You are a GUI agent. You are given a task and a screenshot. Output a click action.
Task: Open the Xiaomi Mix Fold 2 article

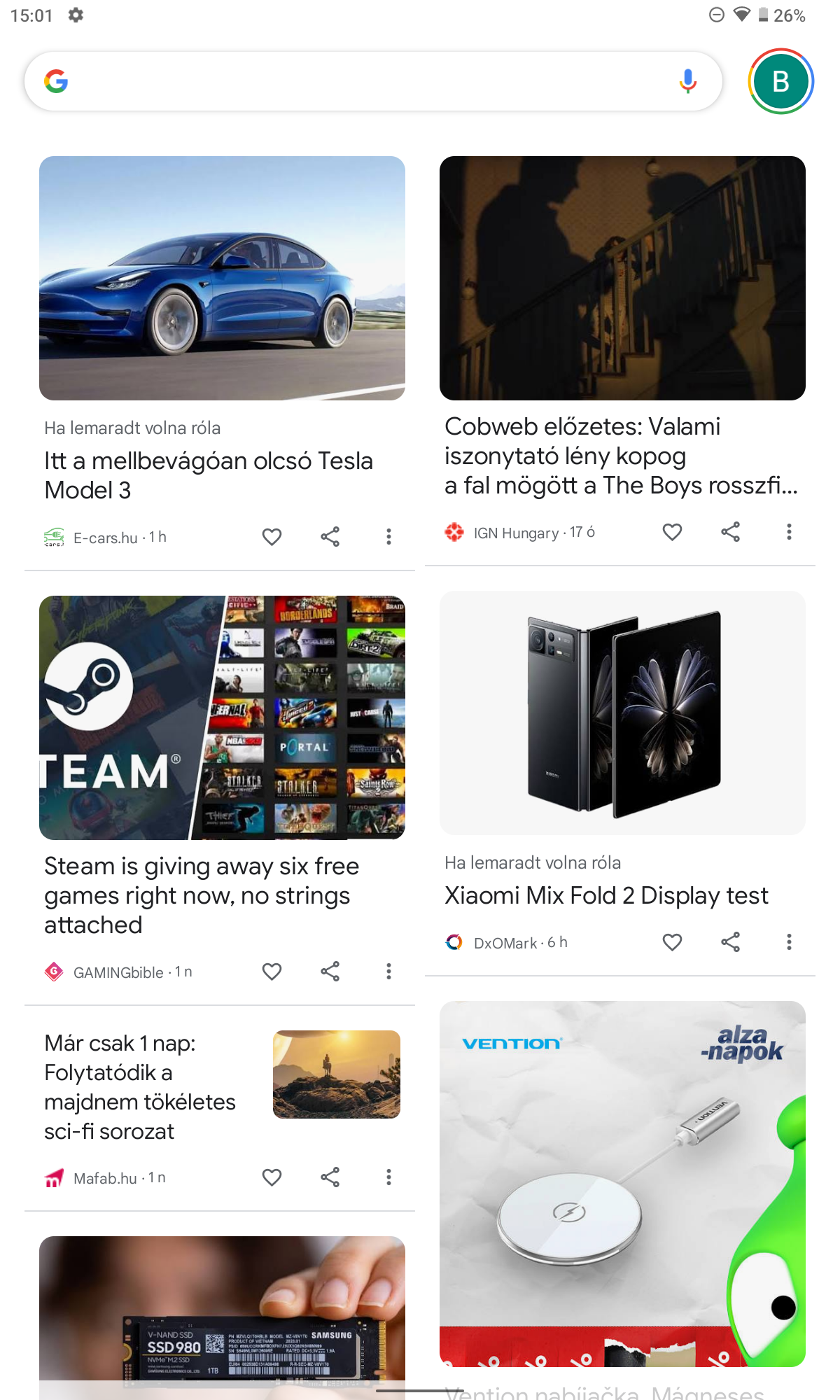606,895
